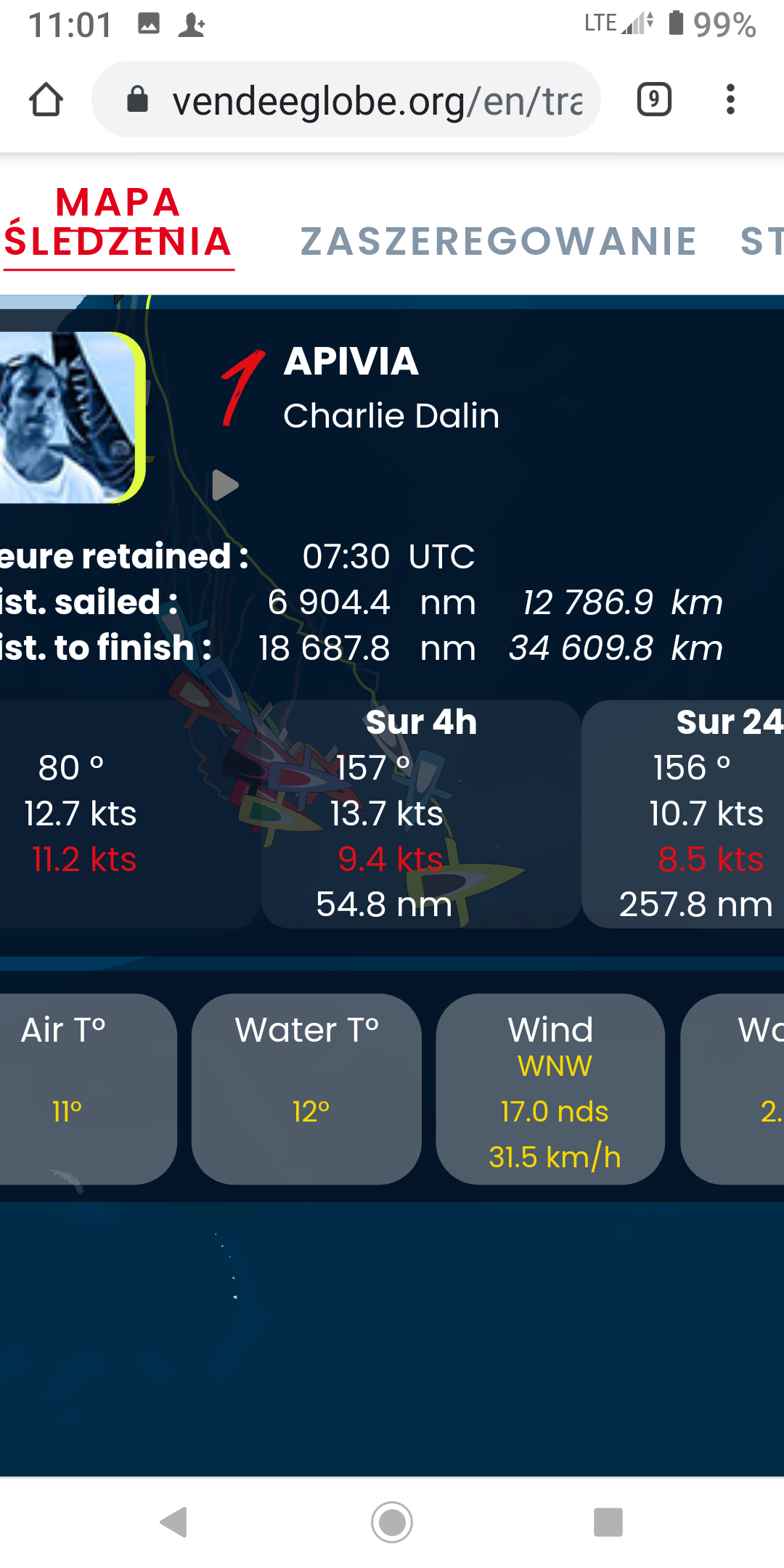Switch to the Zaszeregowanie tab

point(499,242)
